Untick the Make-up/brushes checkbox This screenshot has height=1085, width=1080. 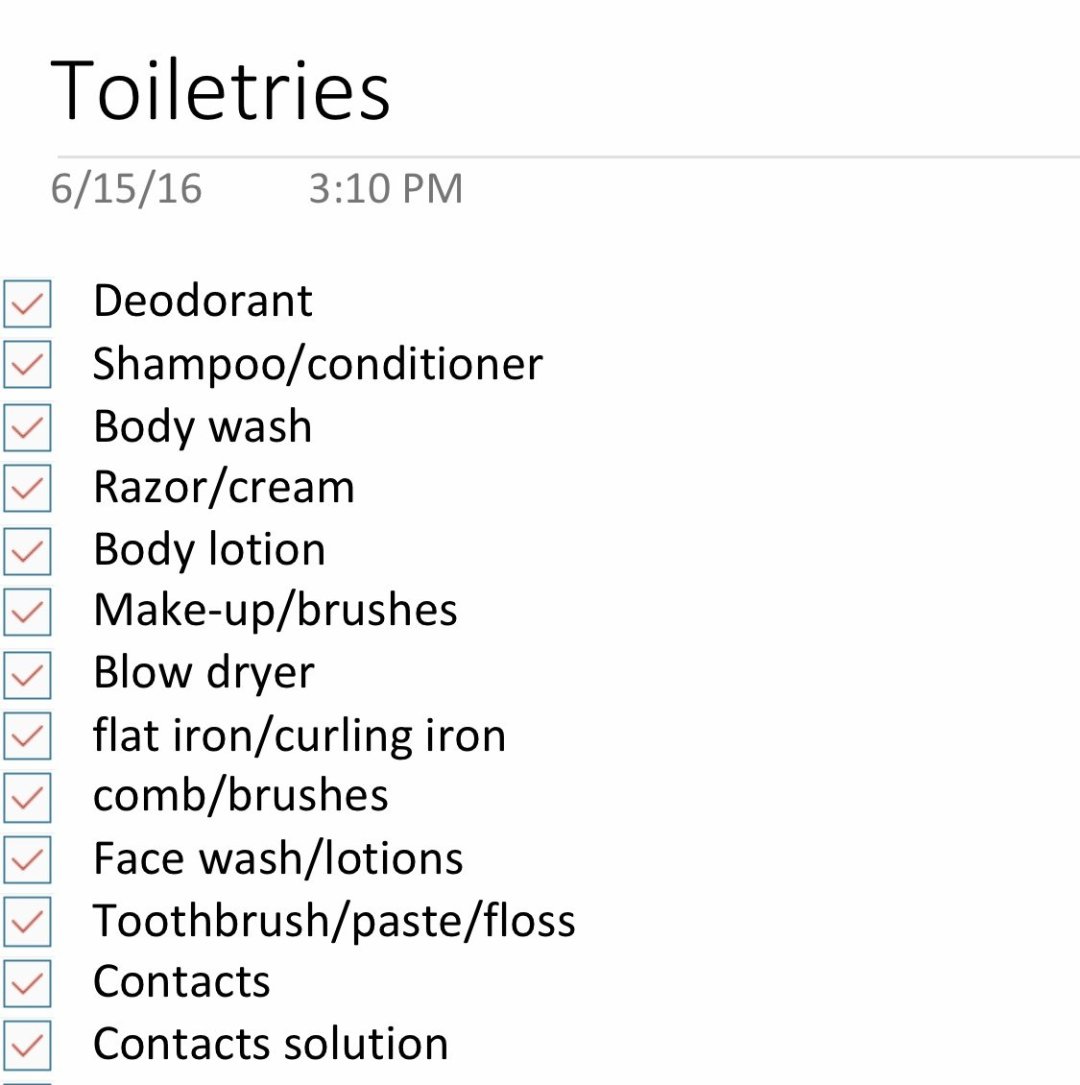point(27,613)
